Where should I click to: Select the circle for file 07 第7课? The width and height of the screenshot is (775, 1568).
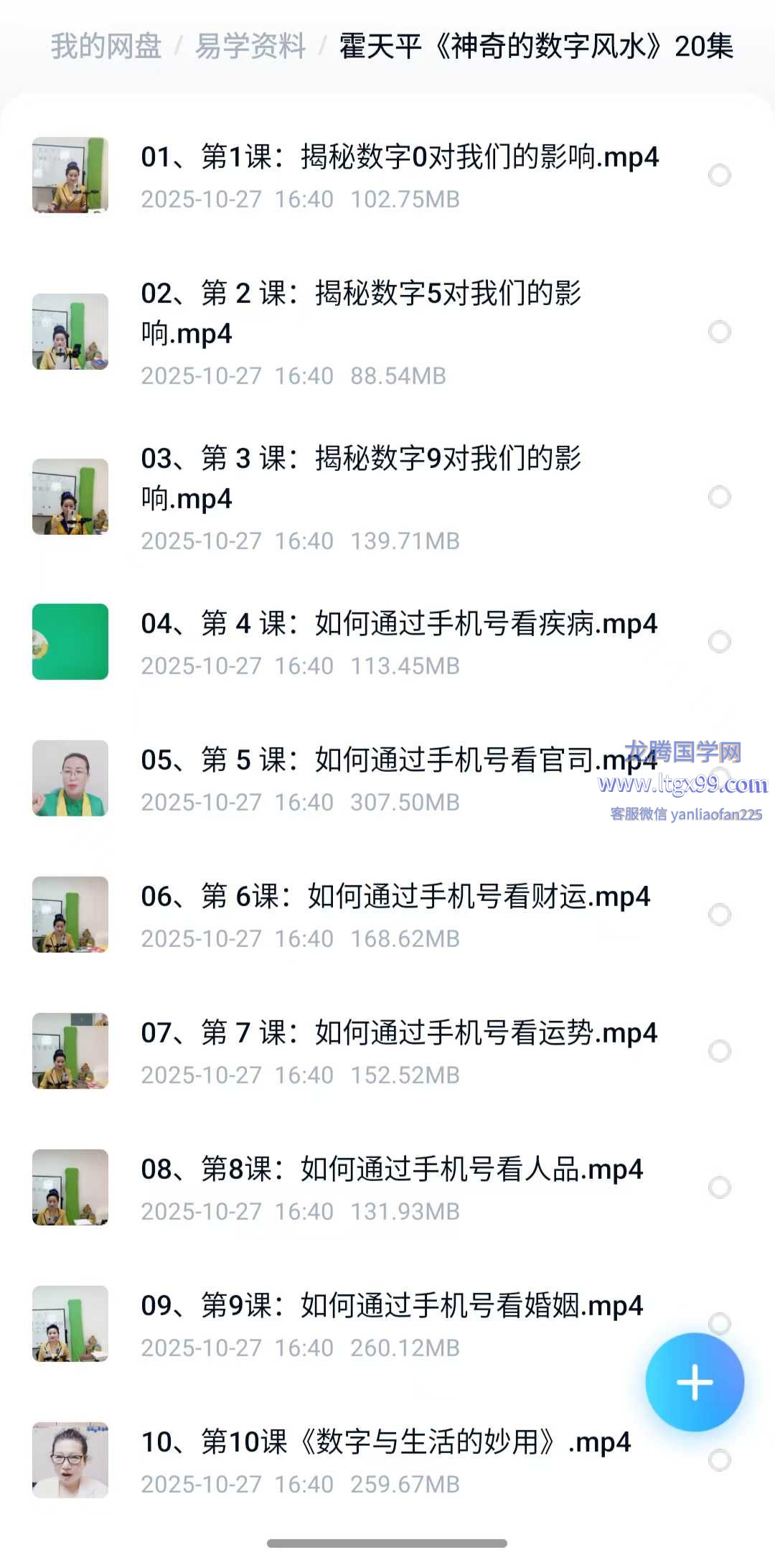click(719, 1051)
